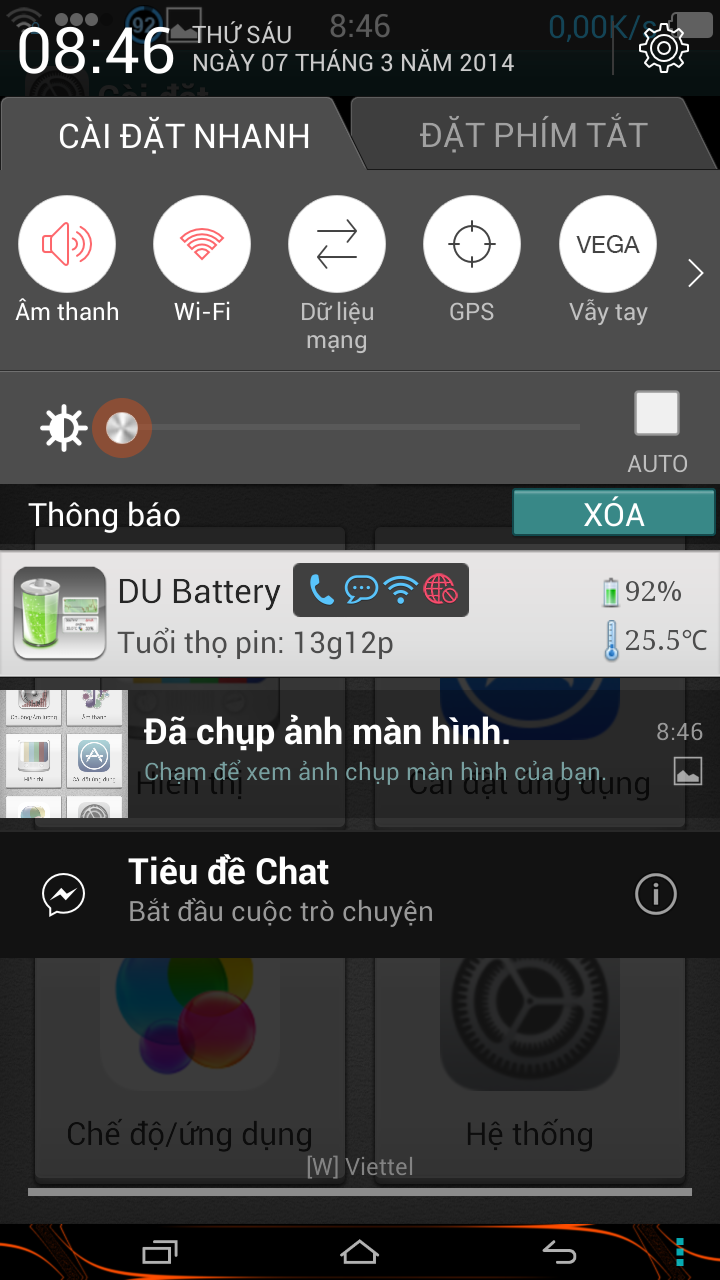Toggle Wi-Fi quick setting
The height and width of the screenshot is (1280, 720).
point(202,244)
